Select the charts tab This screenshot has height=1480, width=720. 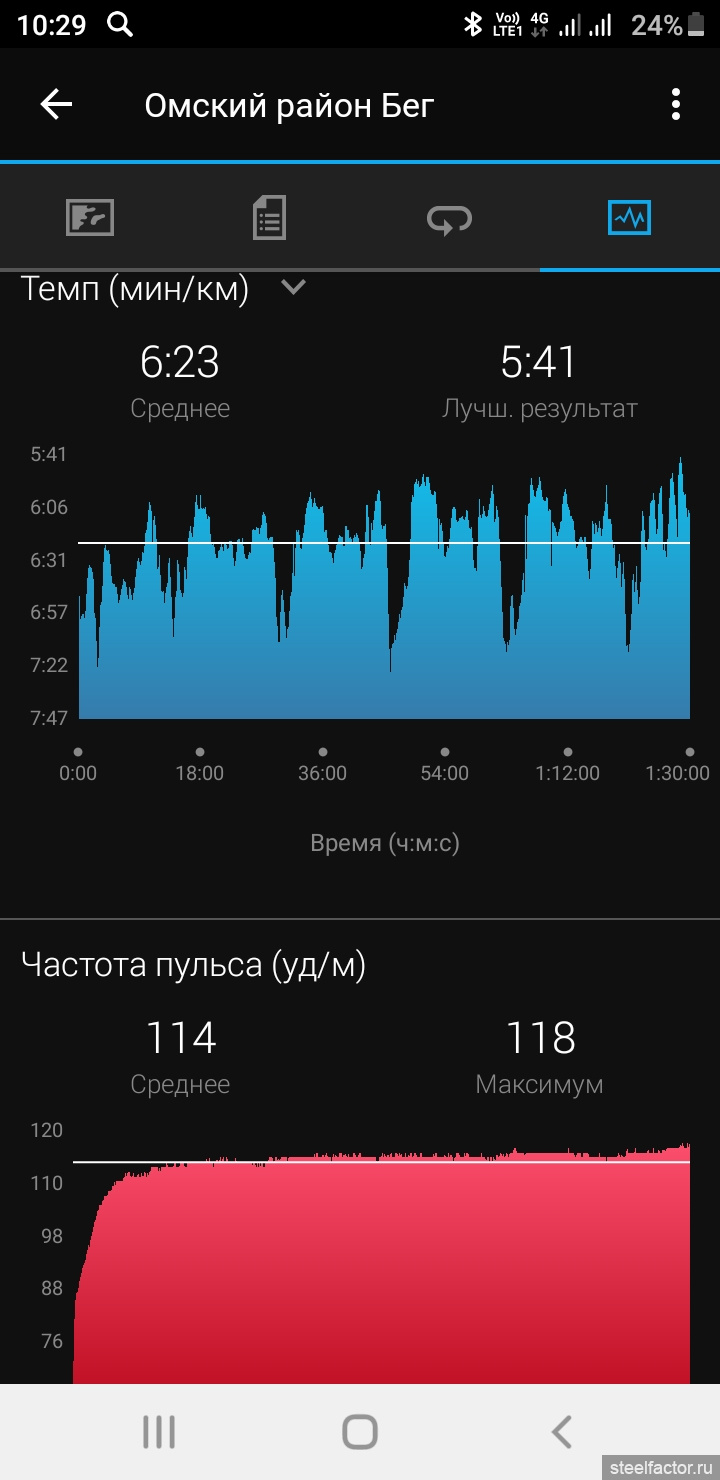(x=630, y=217)
